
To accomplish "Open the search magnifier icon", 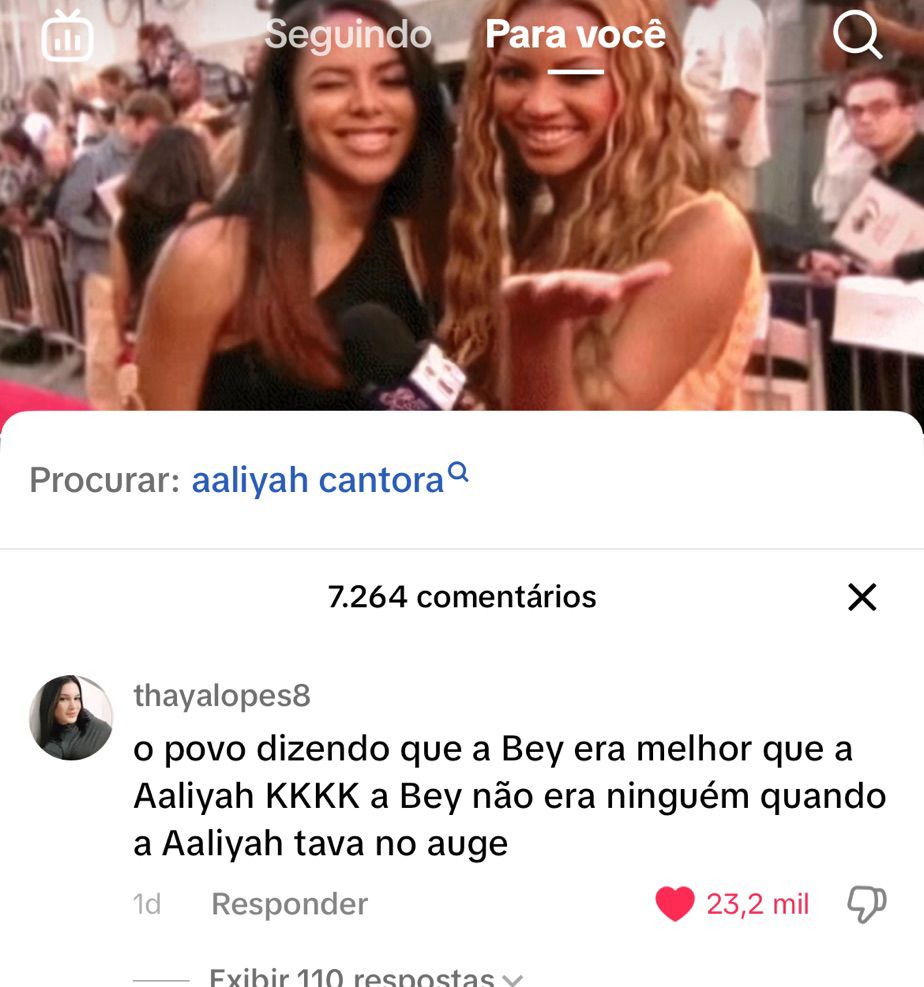I will [857, 36].
